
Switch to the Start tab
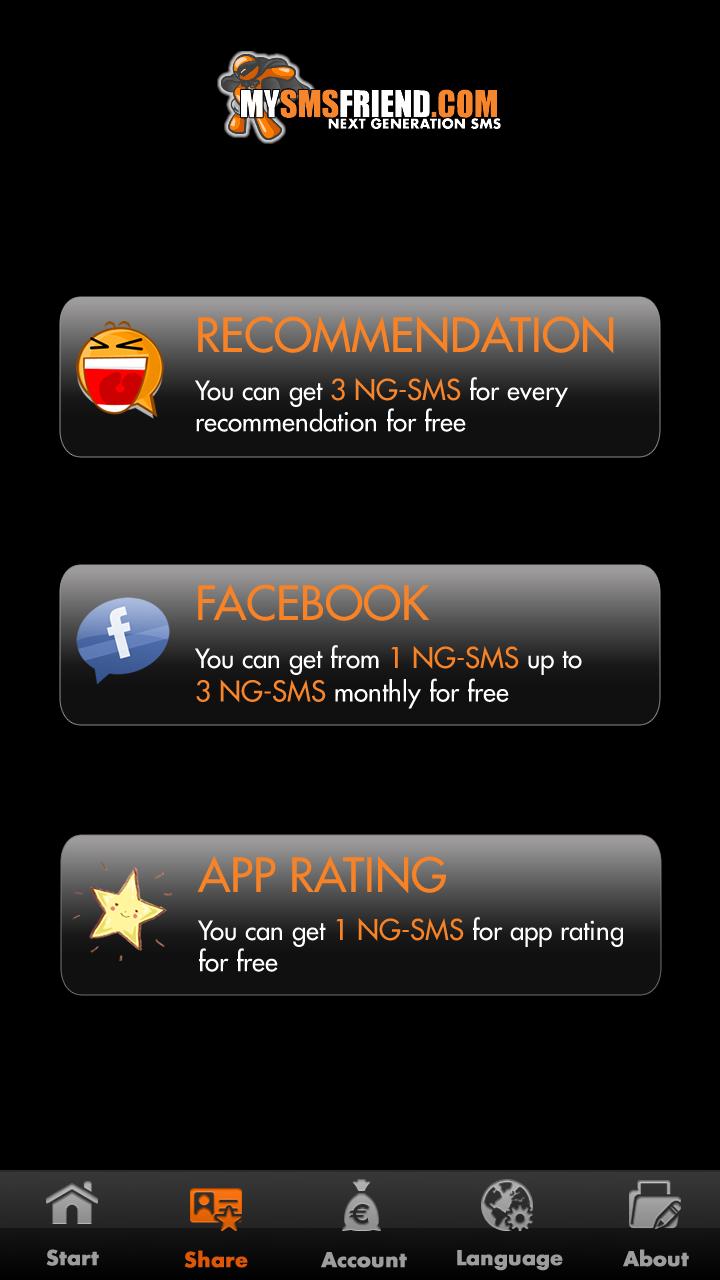(x=72, y=1225)
